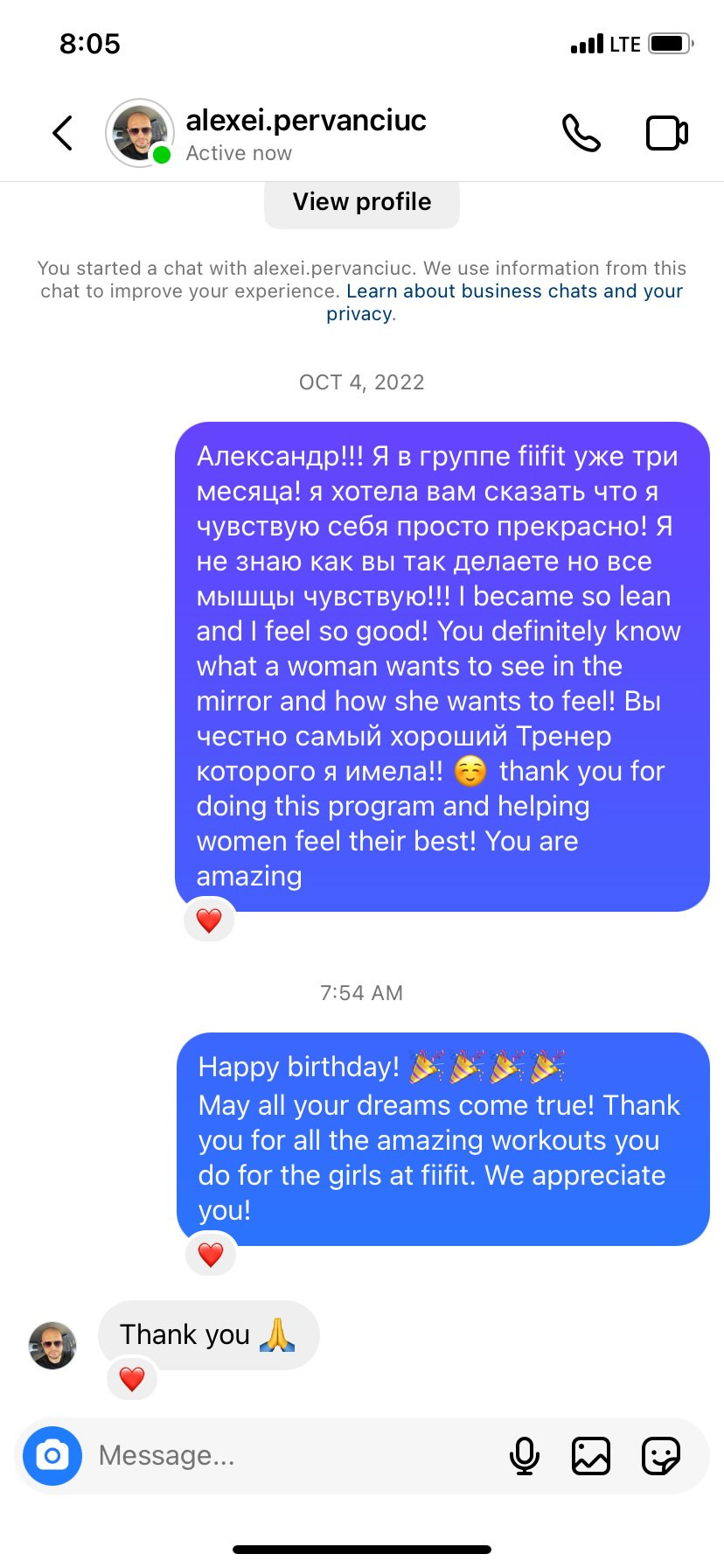
Task: Open the photo gallery picker
Action: pyautogui.click(x=591, y=1456)
